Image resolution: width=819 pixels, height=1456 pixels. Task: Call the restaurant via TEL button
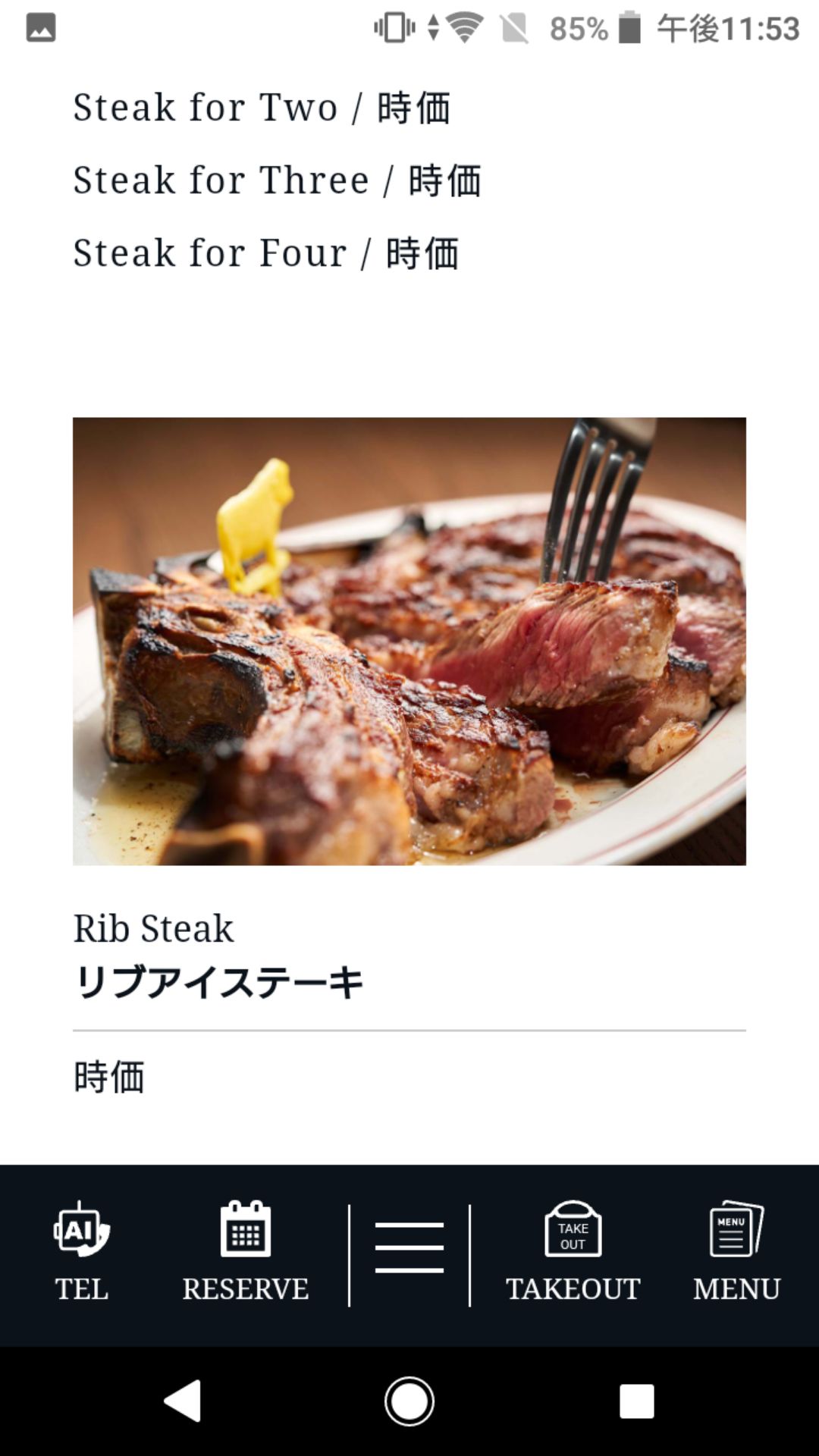[x=82, y=1254]
